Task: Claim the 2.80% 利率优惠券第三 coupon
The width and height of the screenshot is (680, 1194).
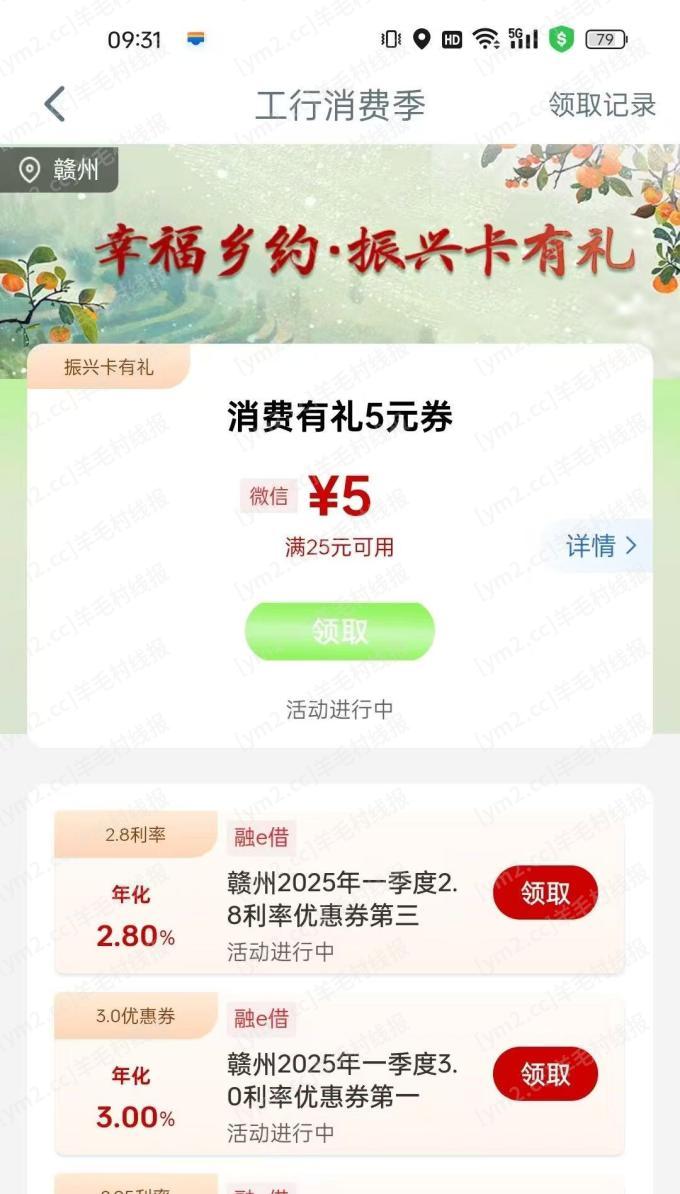Action: 545,892
